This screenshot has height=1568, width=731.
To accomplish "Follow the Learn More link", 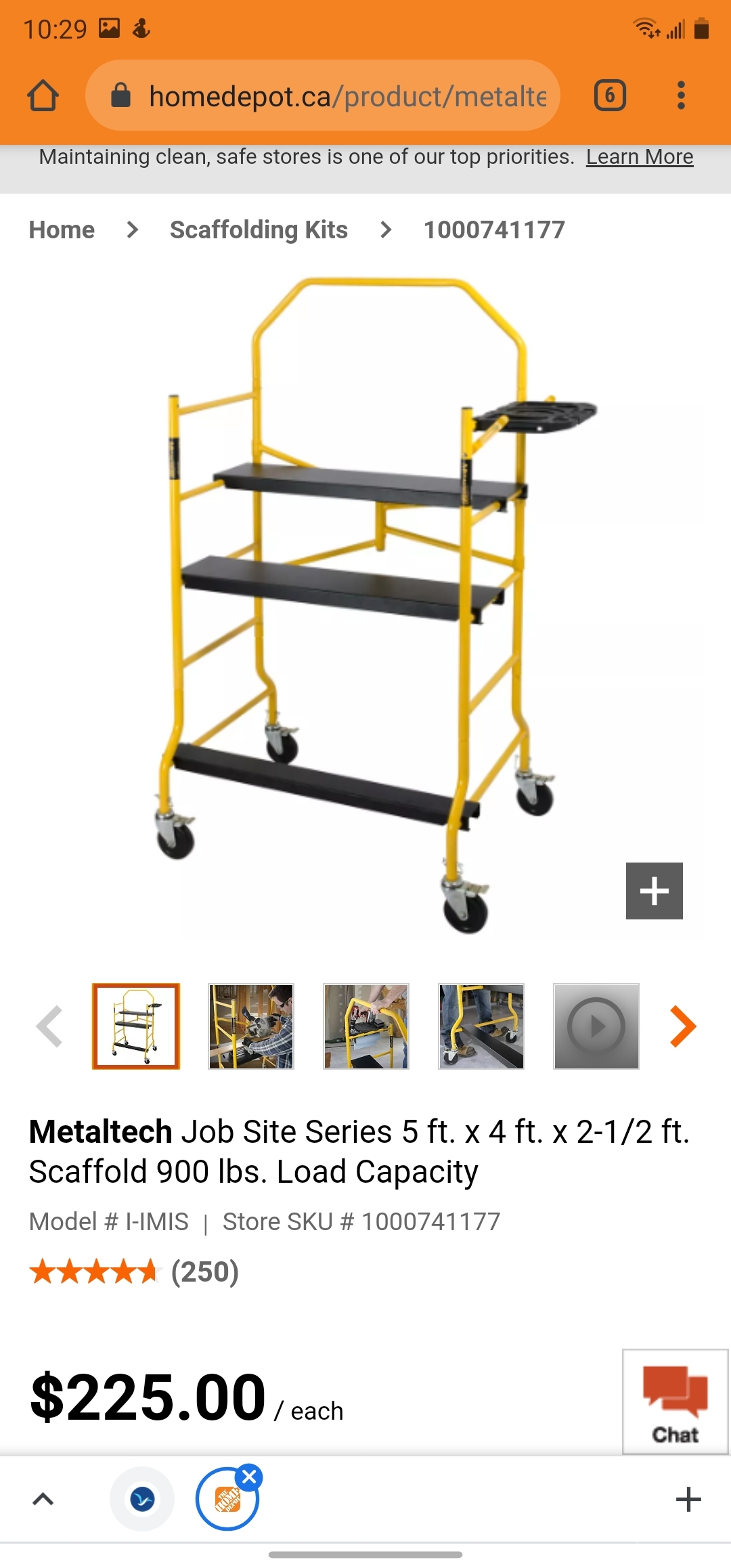I will [x=639, y=156].
